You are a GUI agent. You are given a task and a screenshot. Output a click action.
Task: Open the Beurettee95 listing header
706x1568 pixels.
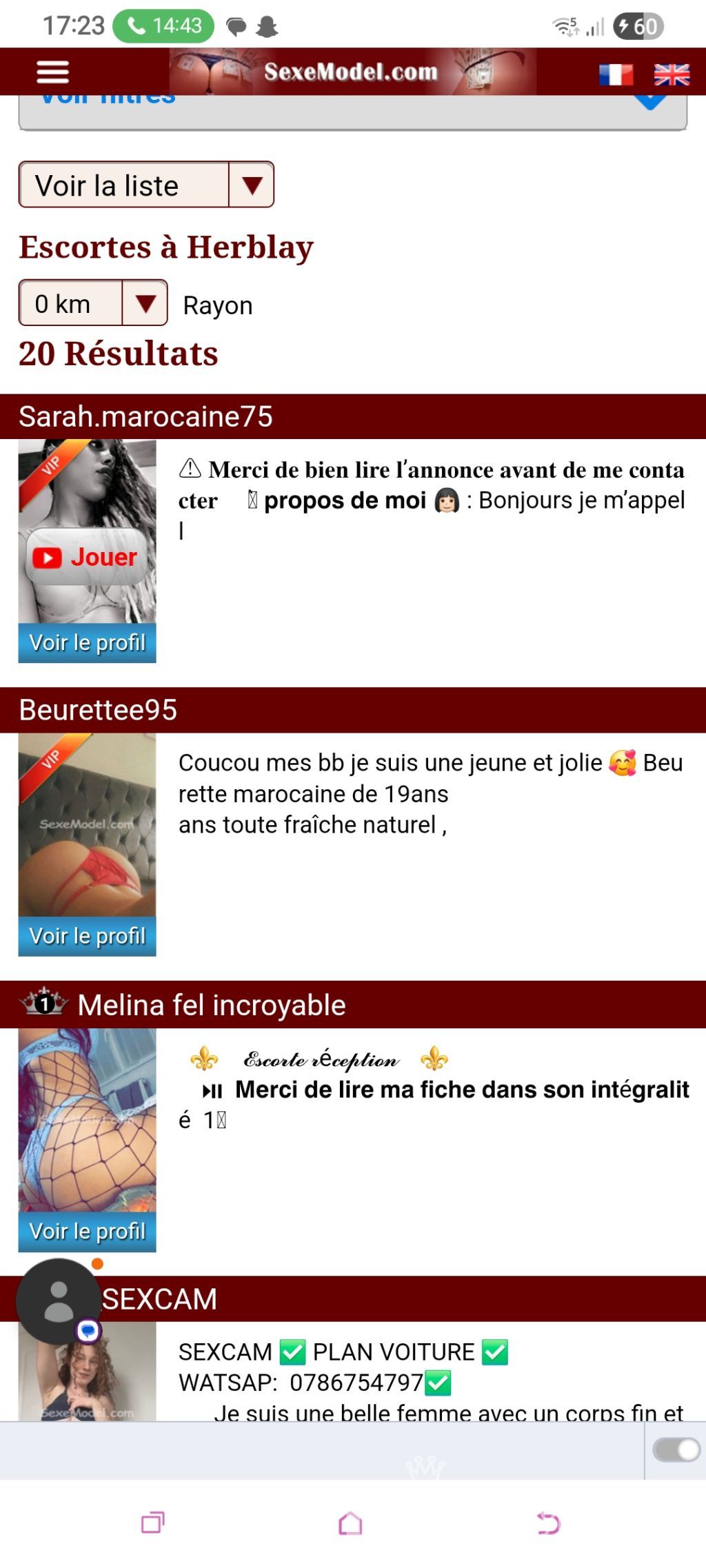pyautogui.click(x=98, y=710)
